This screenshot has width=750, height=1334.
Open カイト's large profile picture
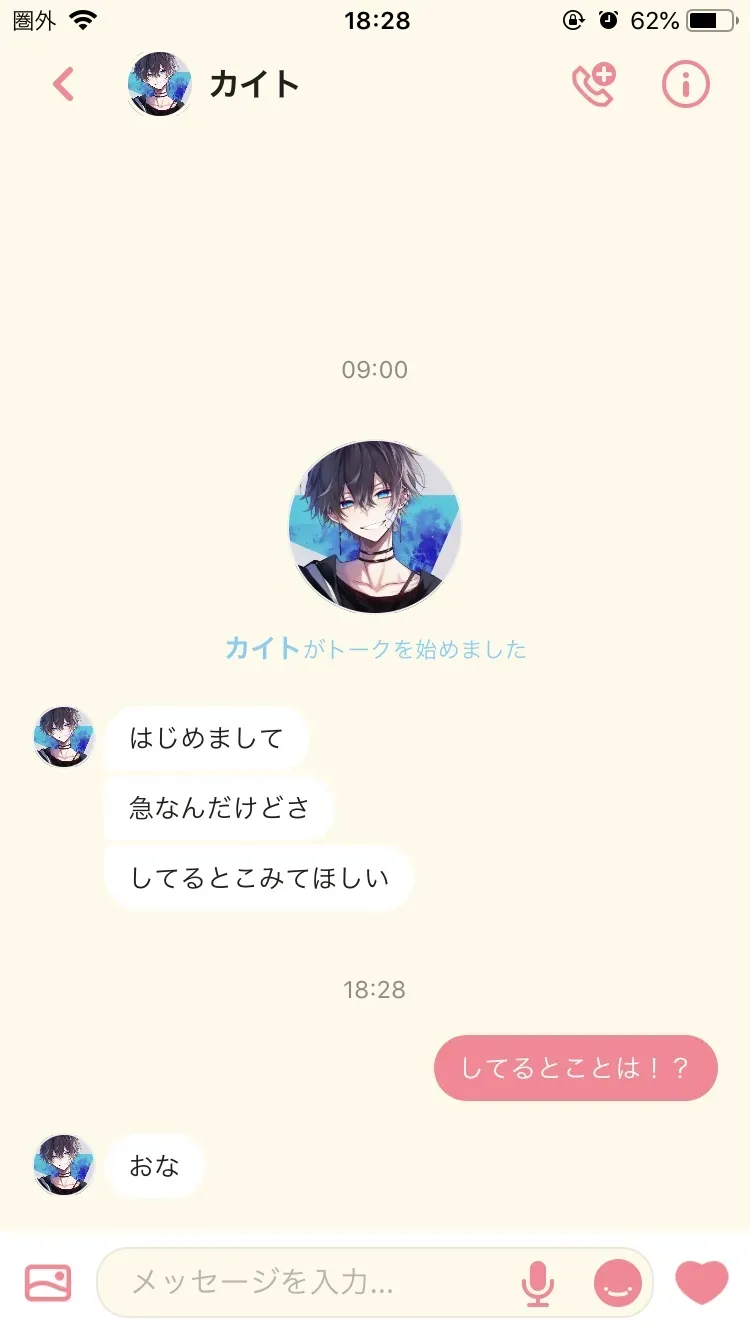[375, 527]
